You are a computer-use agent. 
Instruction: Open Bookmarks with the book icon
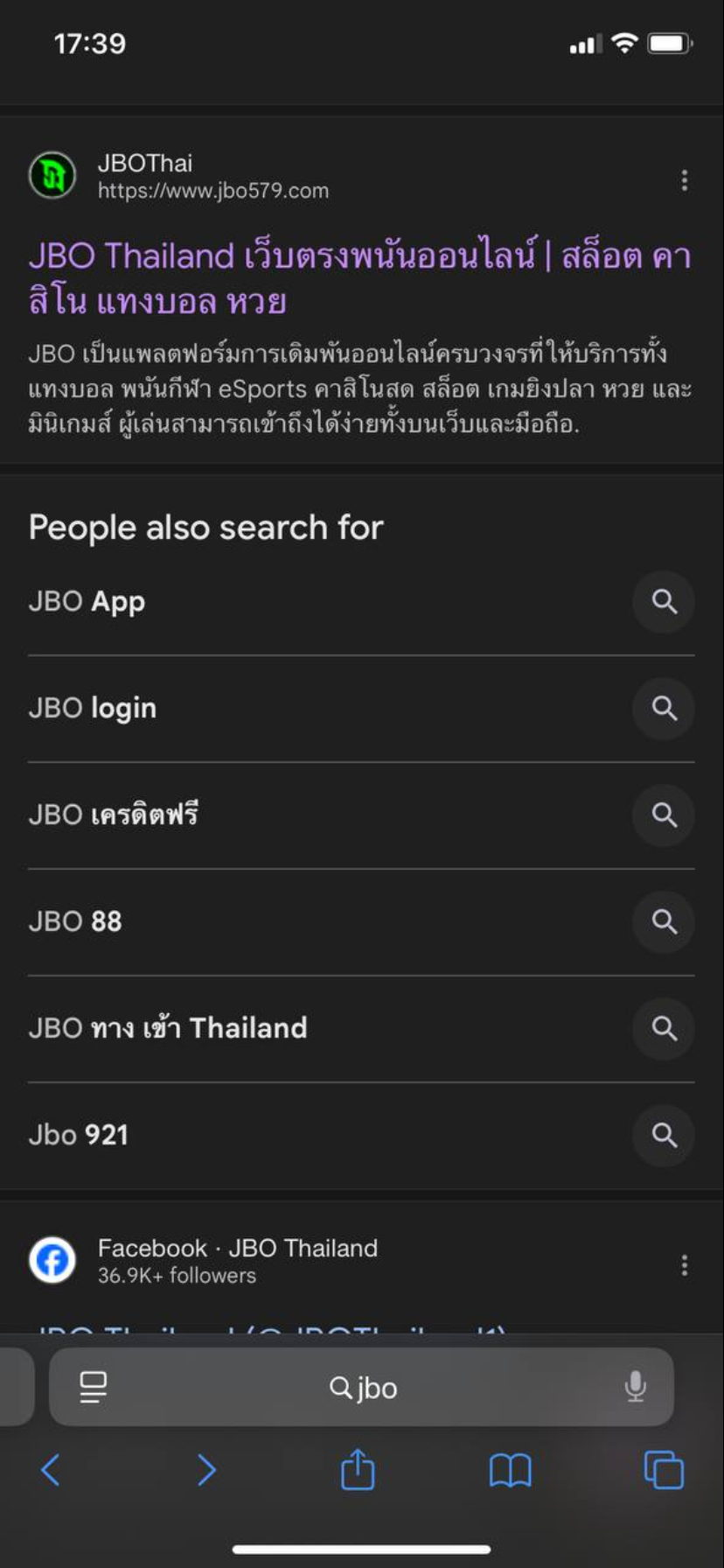(511, 1470)
